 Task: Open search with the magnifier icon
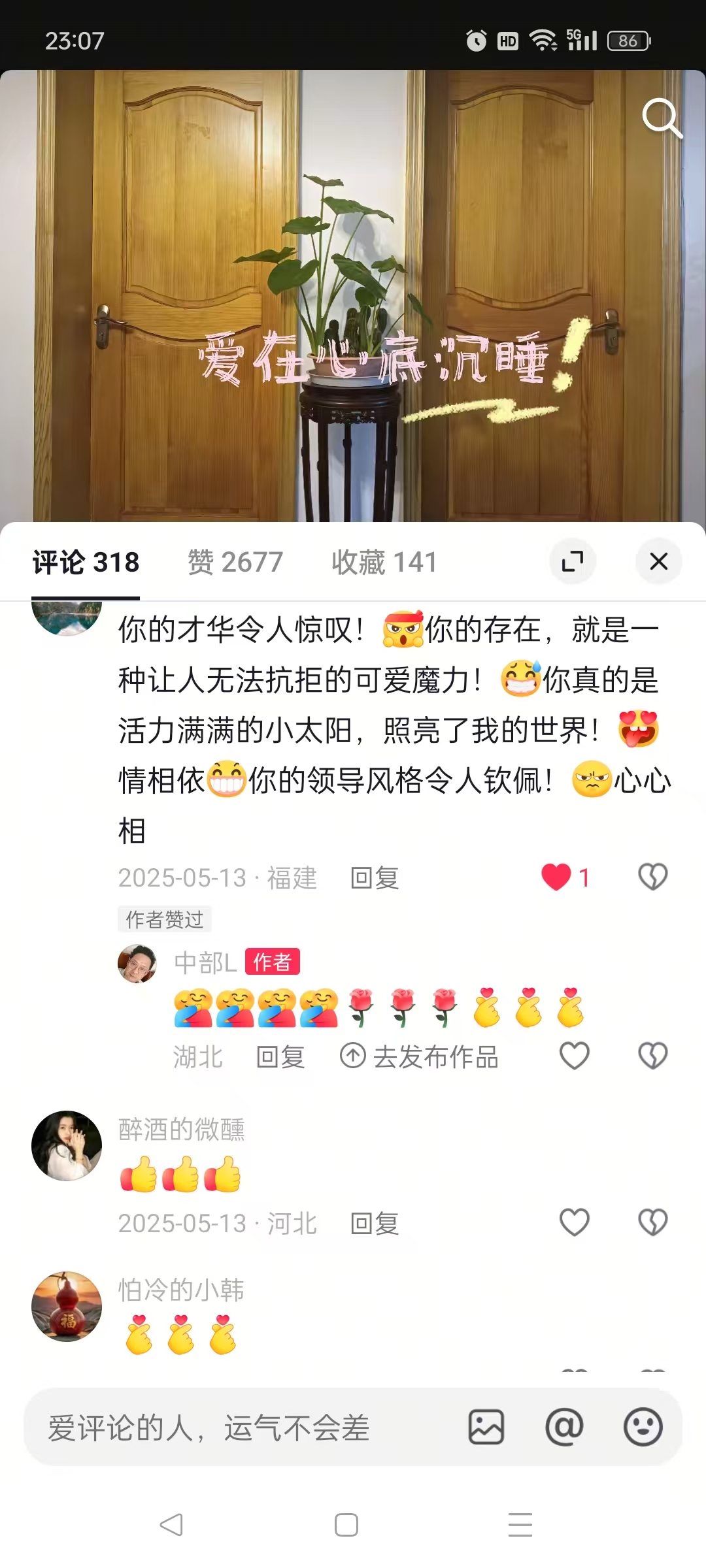click(x=662, y=118)
